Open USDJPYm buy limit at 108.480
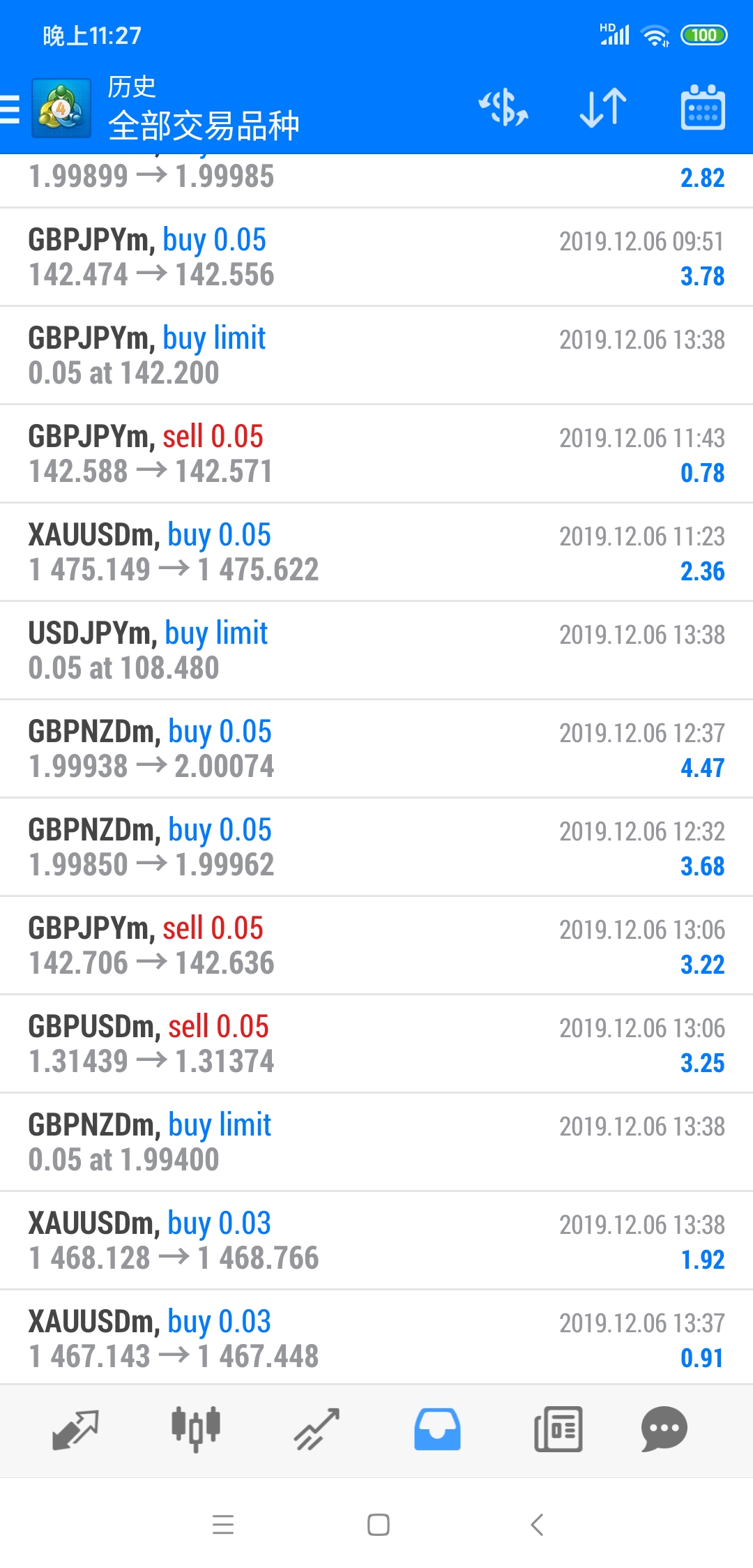The width and height of the screenshot is (753, 1568). click(376, 651)
